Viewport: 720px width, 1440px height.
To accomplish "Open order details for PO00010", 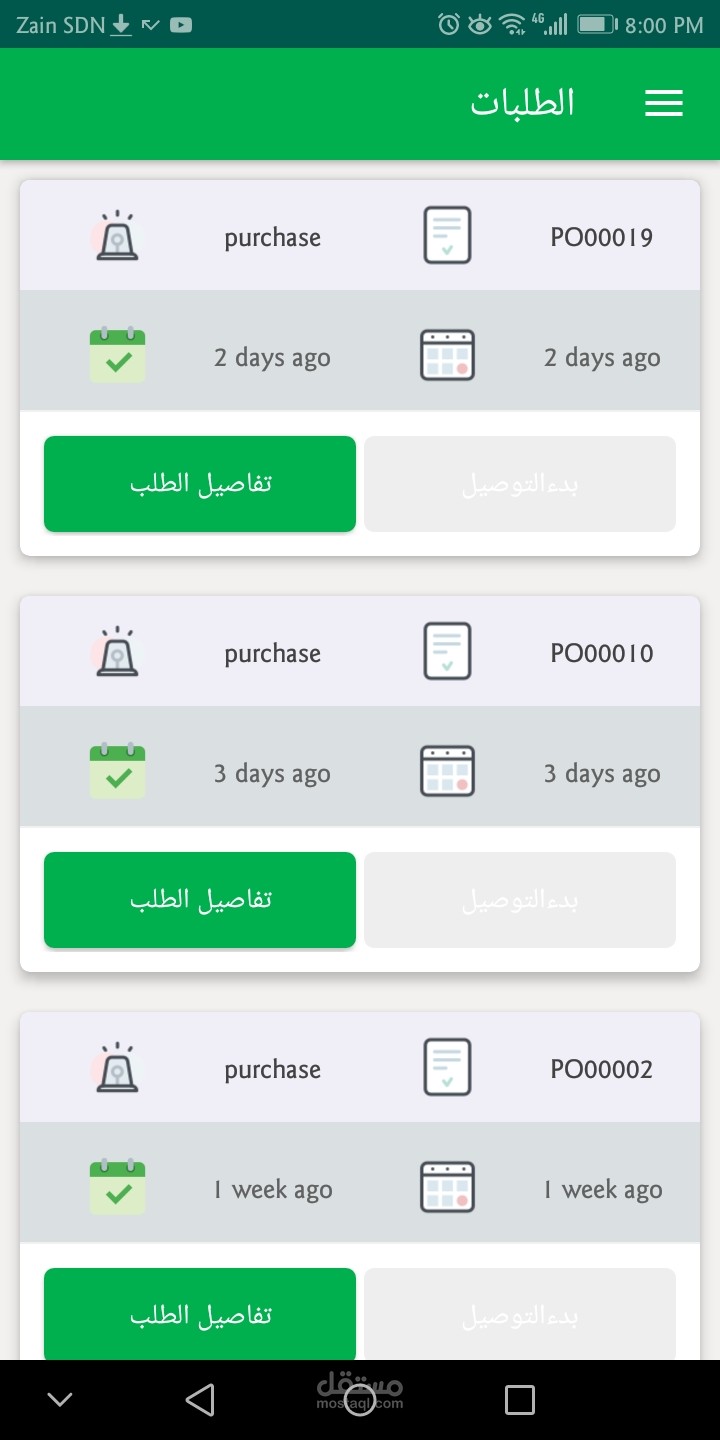I will click(x=200, y=900).
